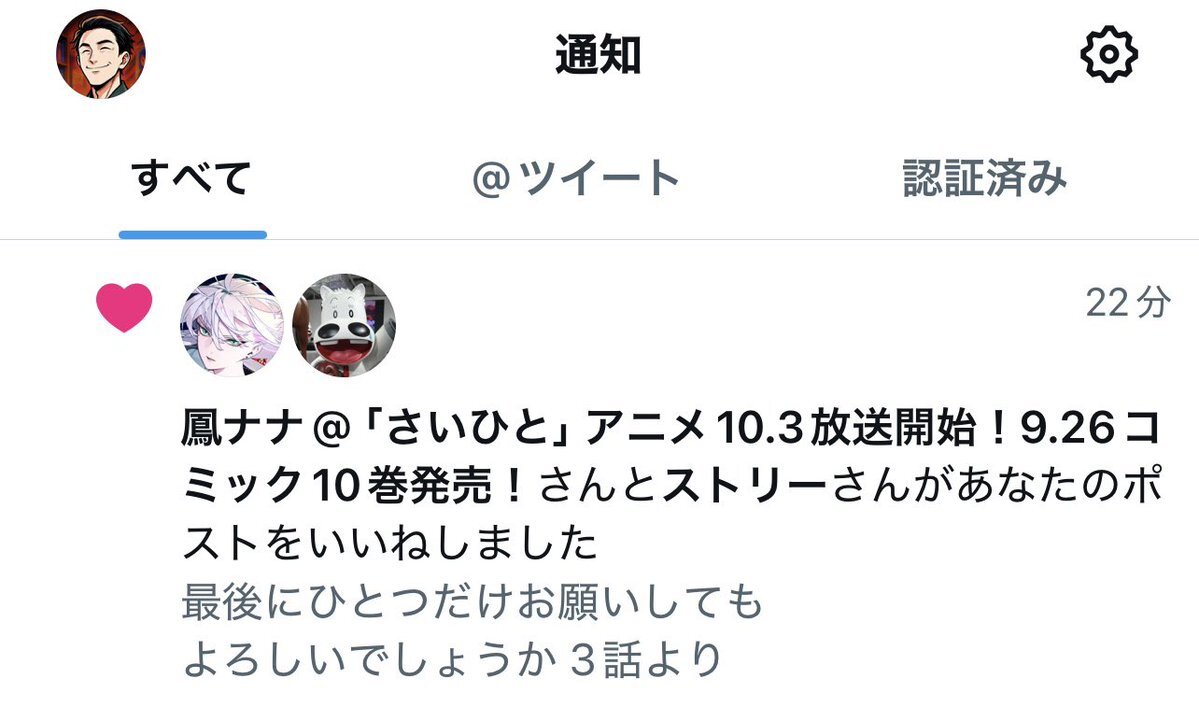
Task: Open notification settings gear
Action: 1110,54
